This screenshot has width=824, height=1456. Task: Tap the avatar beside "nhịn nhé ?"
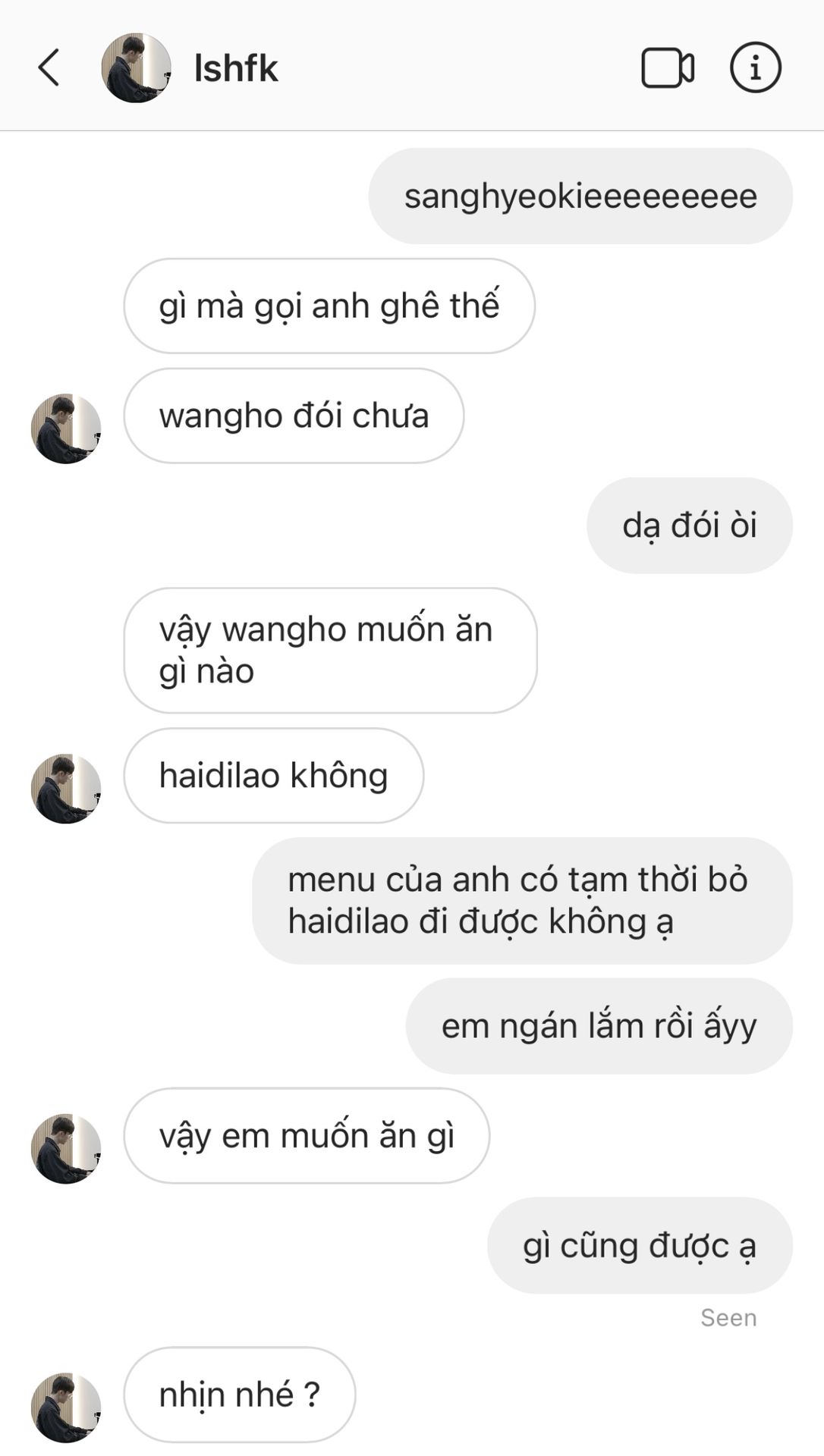click(66, 1407)
